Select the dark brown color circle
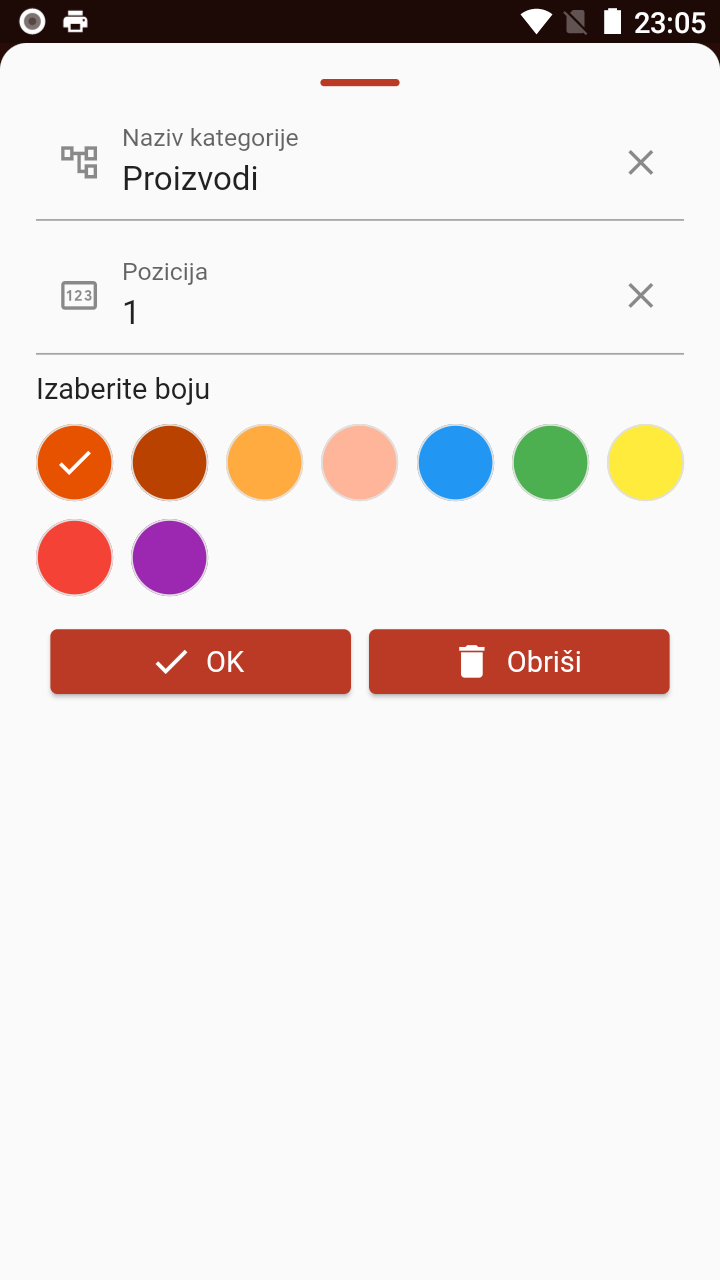This screenshot has width=720, height=1280. coord(169,462)
